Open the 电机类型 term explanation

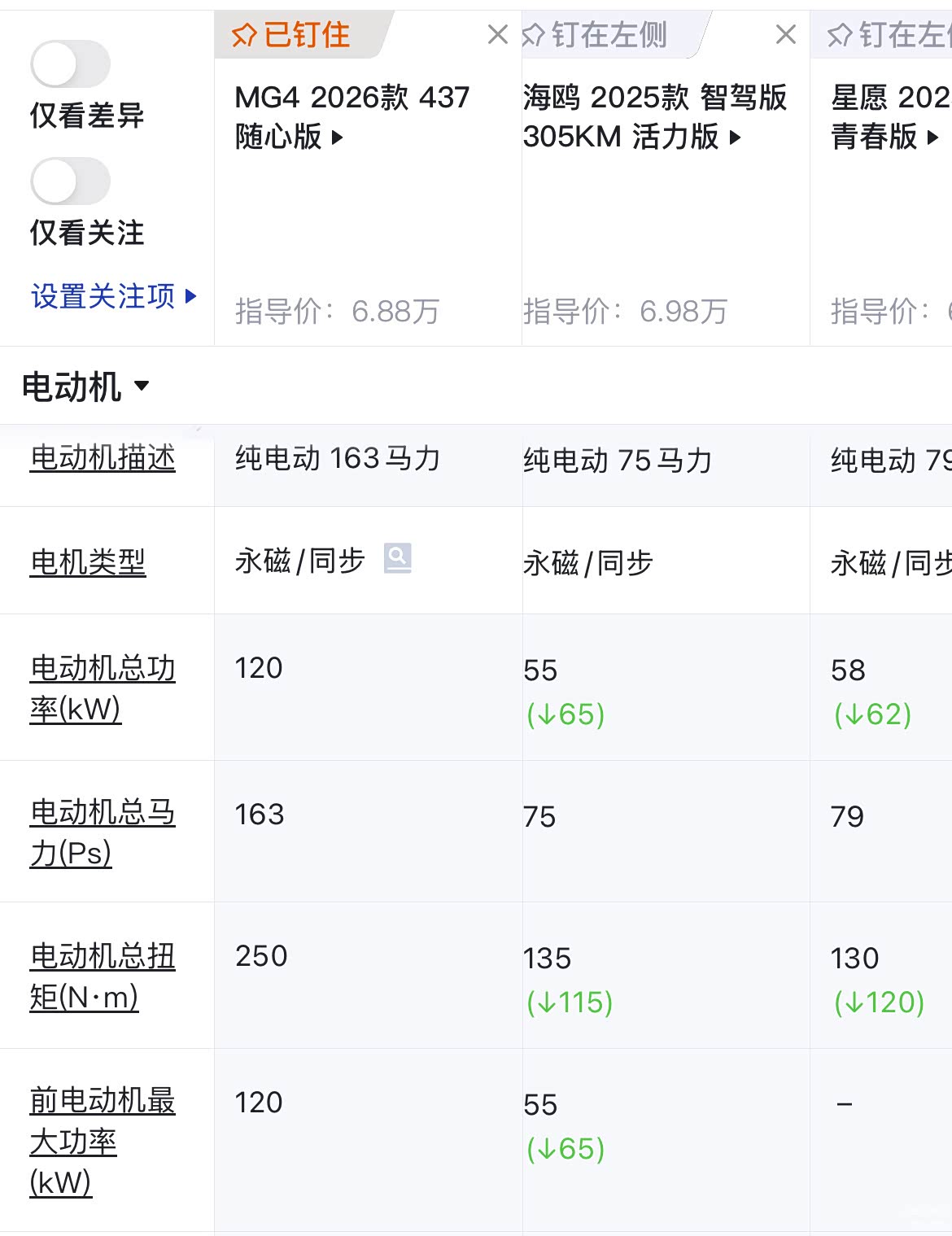click(x=88, y=561)
